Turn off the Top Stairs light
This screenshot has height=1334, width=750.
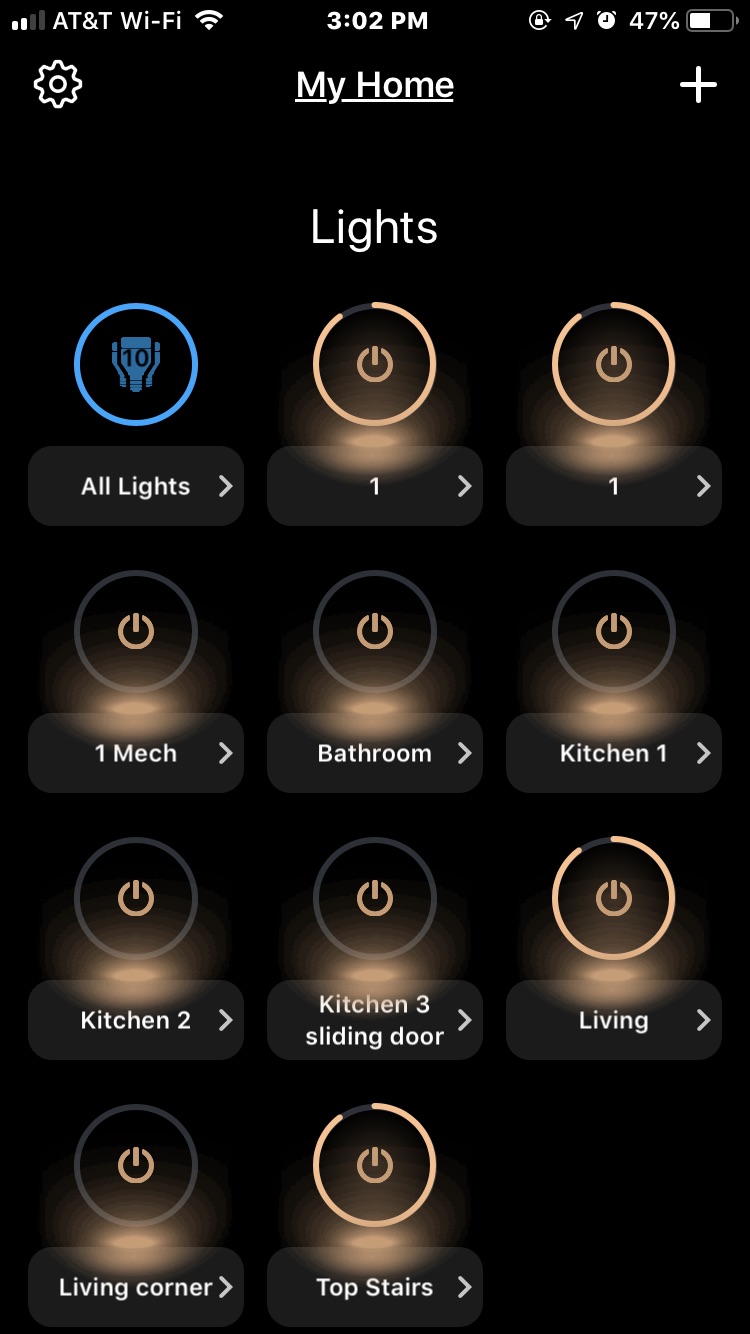click(375, 1166)
